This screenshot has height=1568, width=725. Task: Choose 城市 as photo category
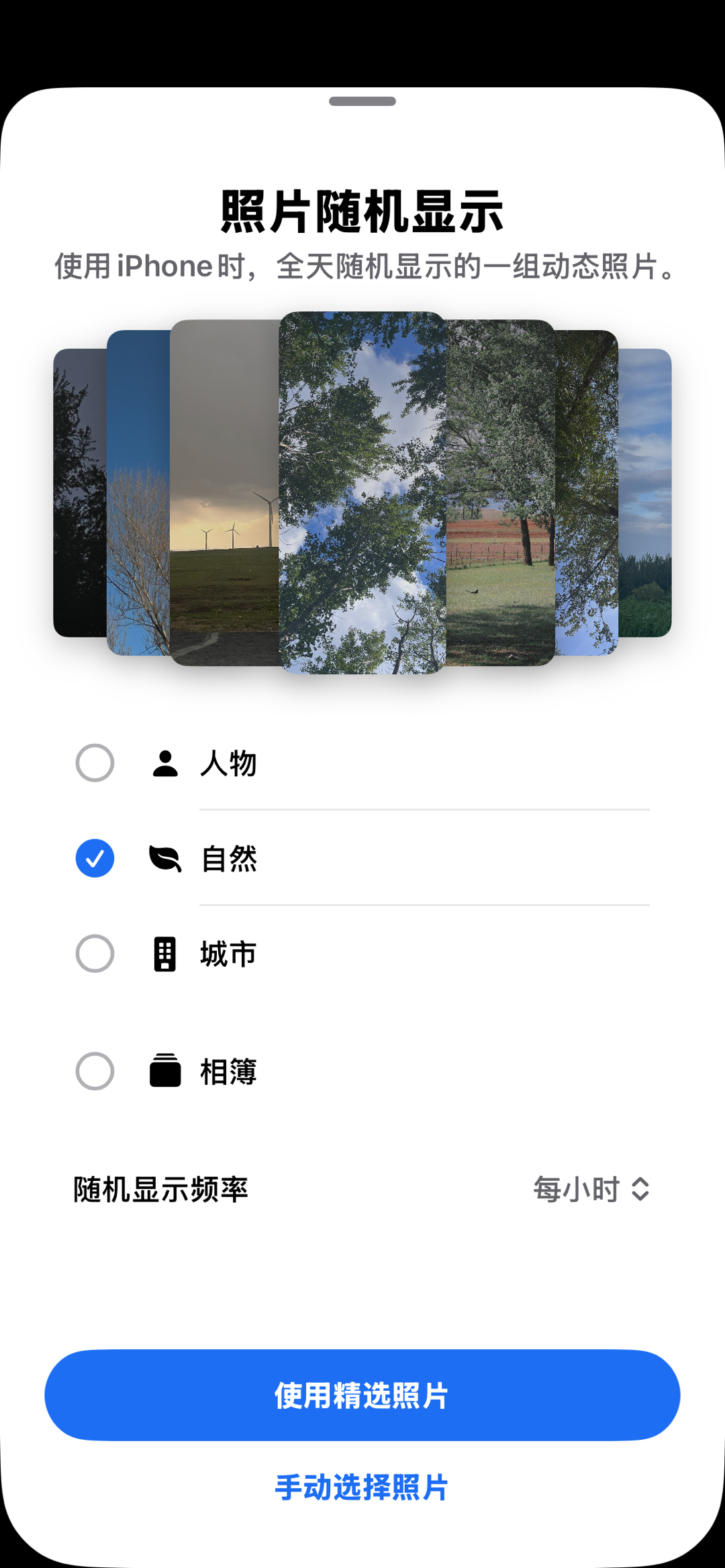(x=95, y=953)
